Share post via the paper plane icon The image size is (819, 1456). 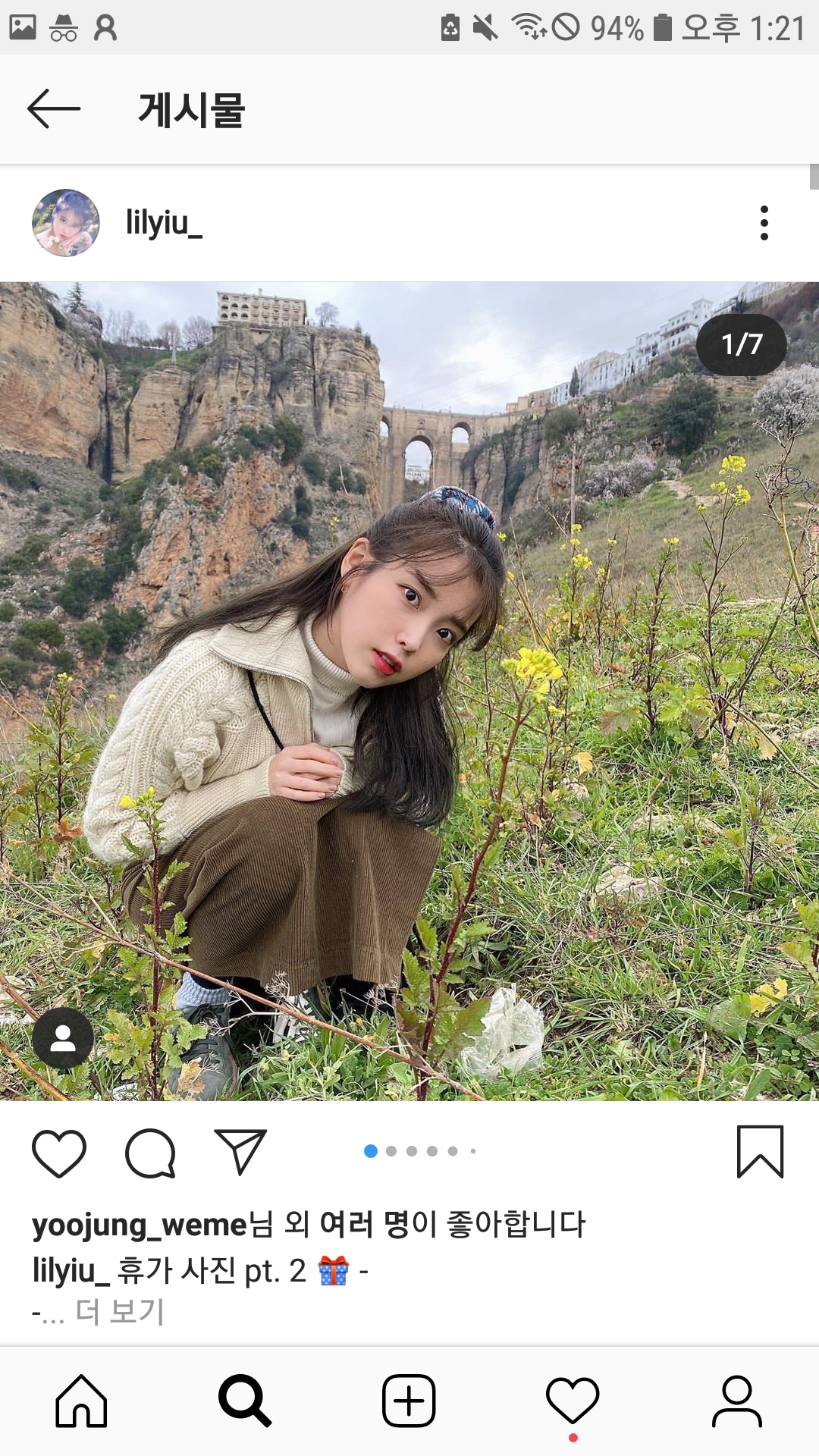point(240,1153)
